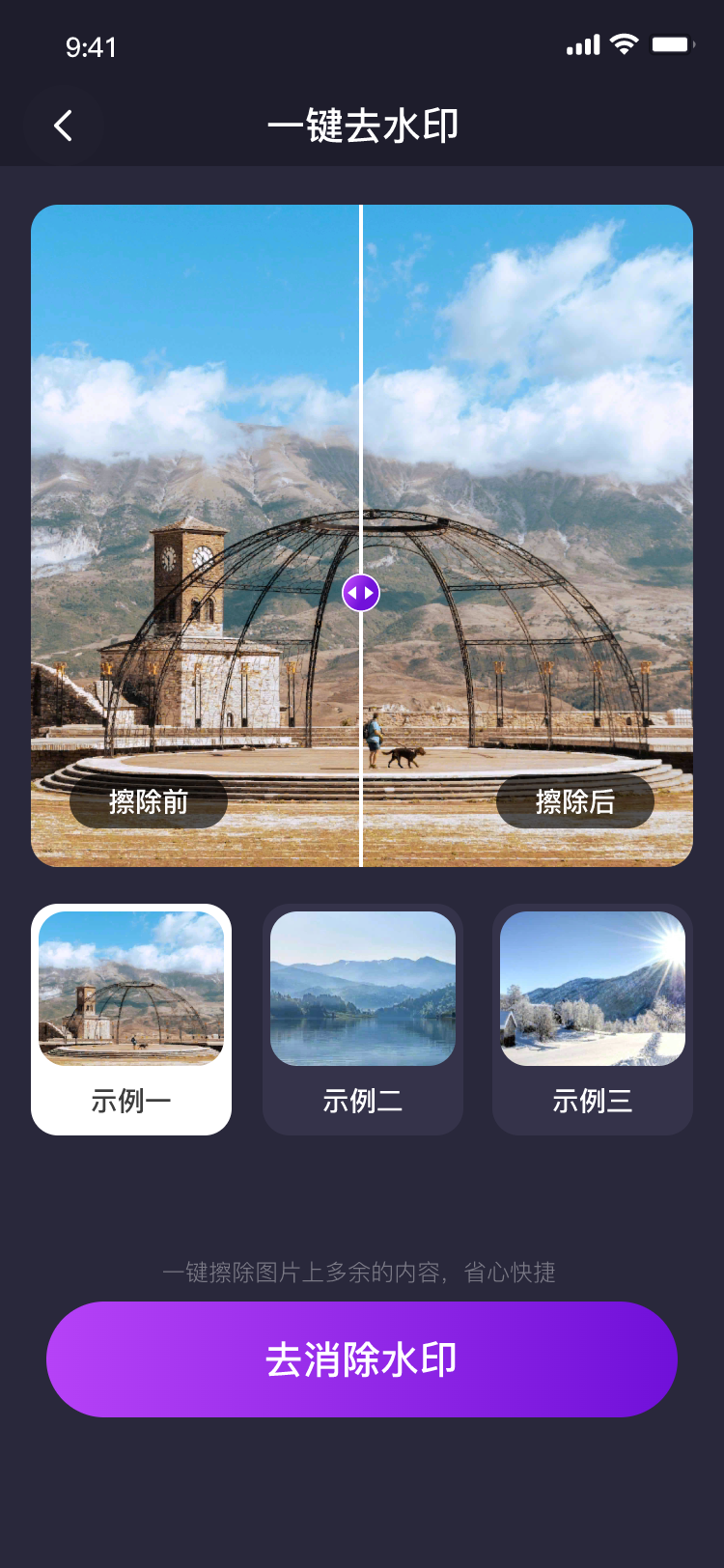Pick the 示例三 snowy sample
Viewport: 724px width, 1568px height.
[592, 1019]
